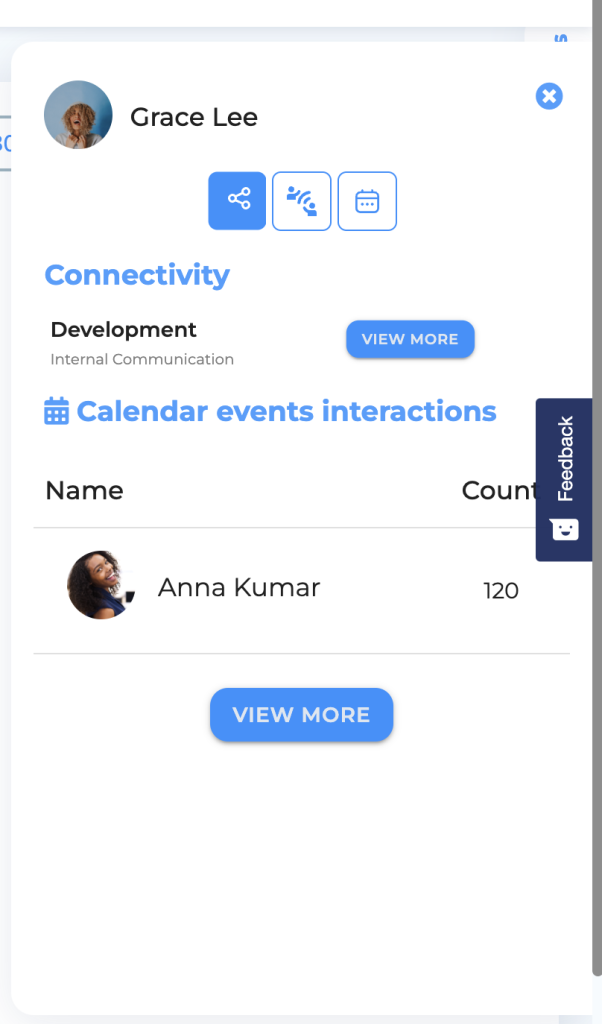The width and height of the screenshot is (602, 1024).
Task: Close the Grace Lee panel
Action: pos(549,96)
